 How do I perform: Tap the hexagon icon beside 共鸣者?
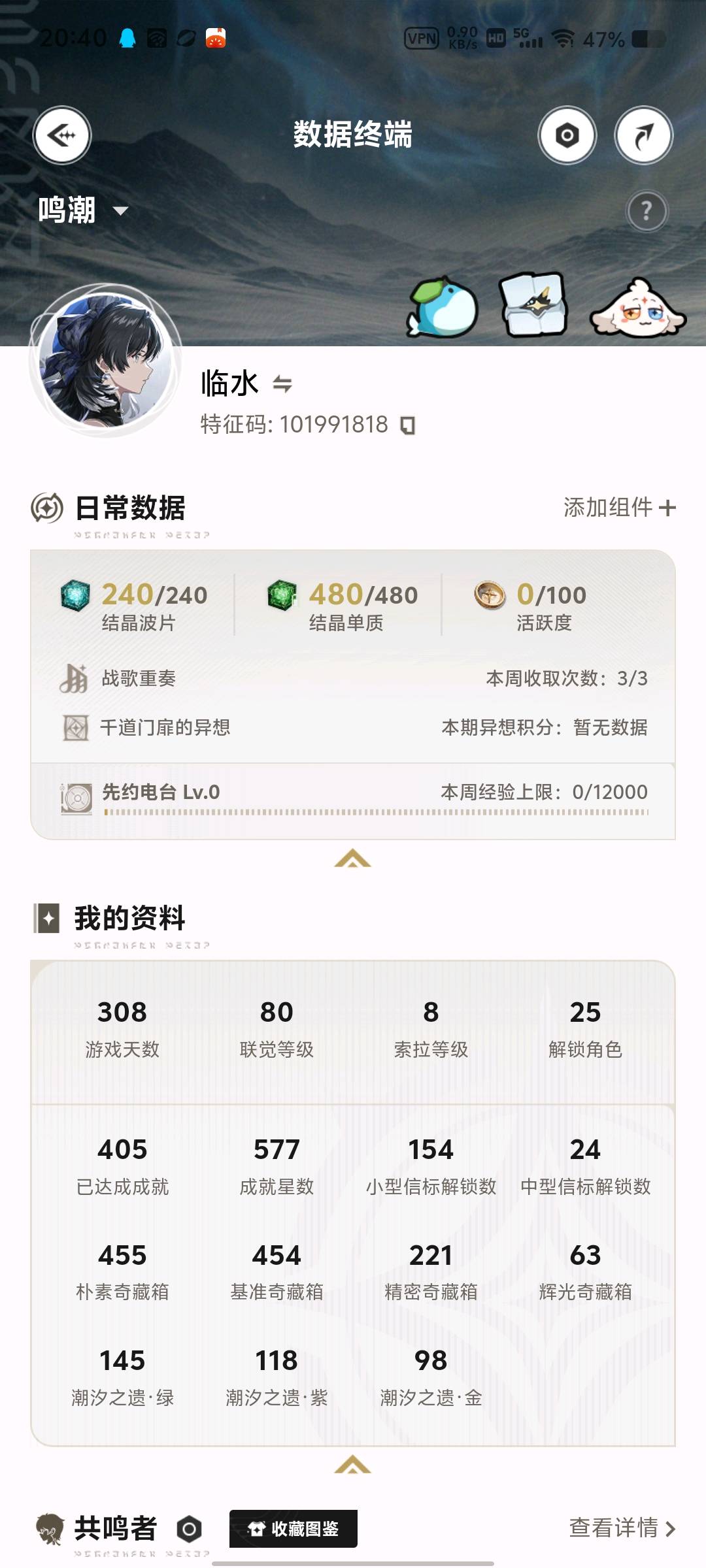190,1529
